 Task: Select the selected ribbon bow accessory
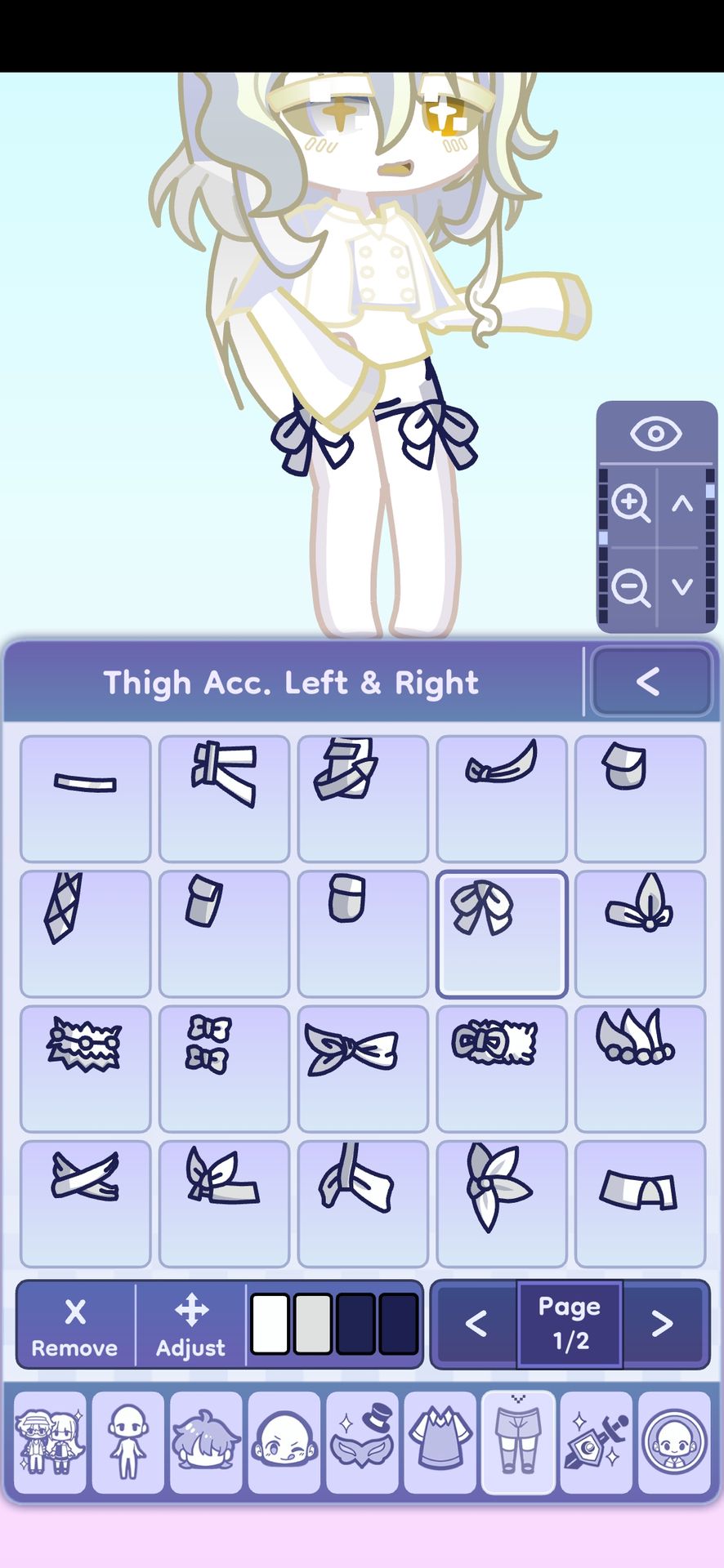click(x=502, y=934)
